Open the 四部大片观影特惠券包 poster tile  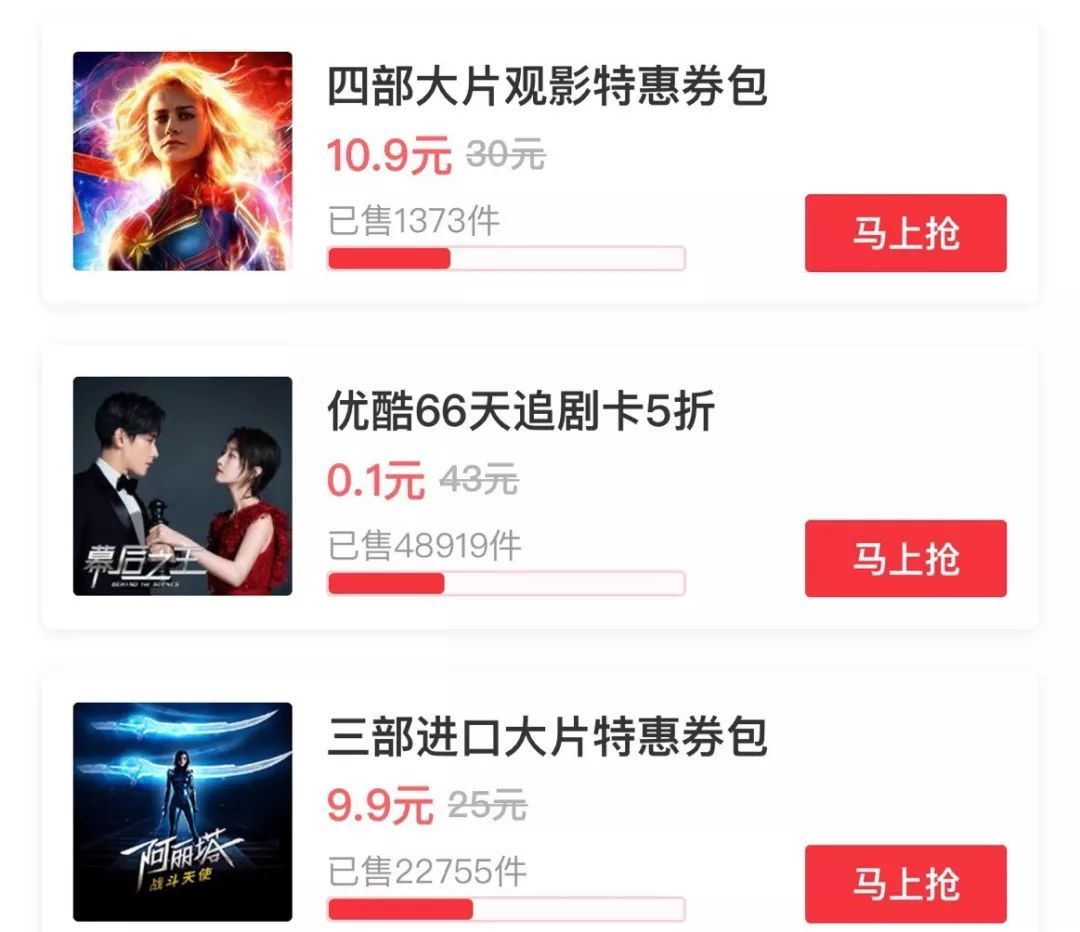tap(183, 161)
